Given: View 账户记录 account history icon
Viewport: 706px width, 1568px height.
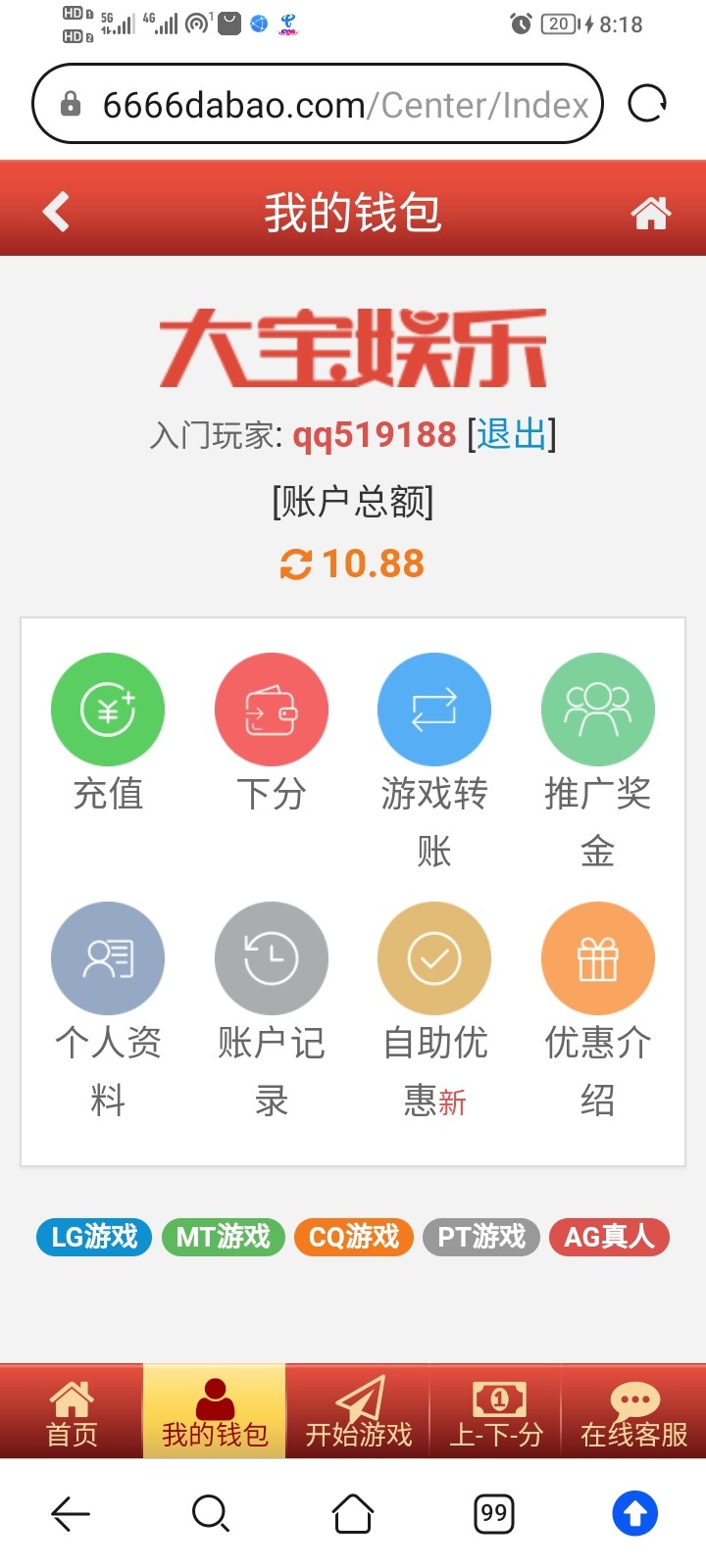Looking at the screenshot, I should tap(272, 958).
